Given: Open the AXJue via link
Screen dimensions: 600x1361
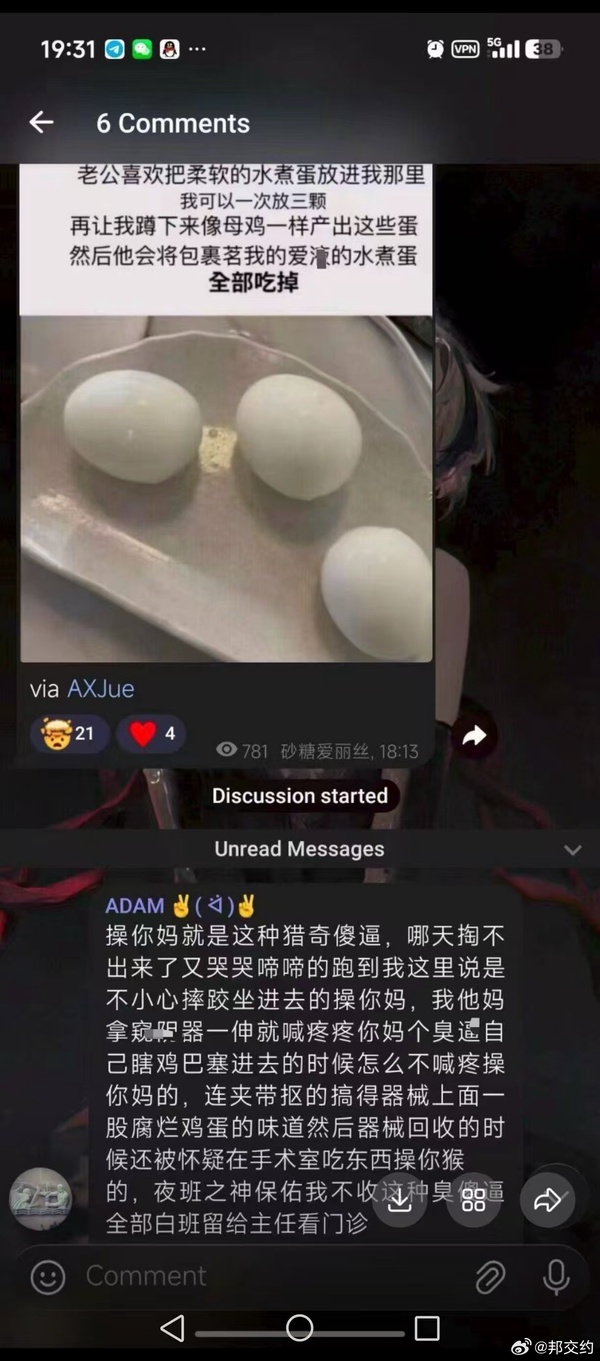Looking at the screenshot, I should [x=100, y=689].
